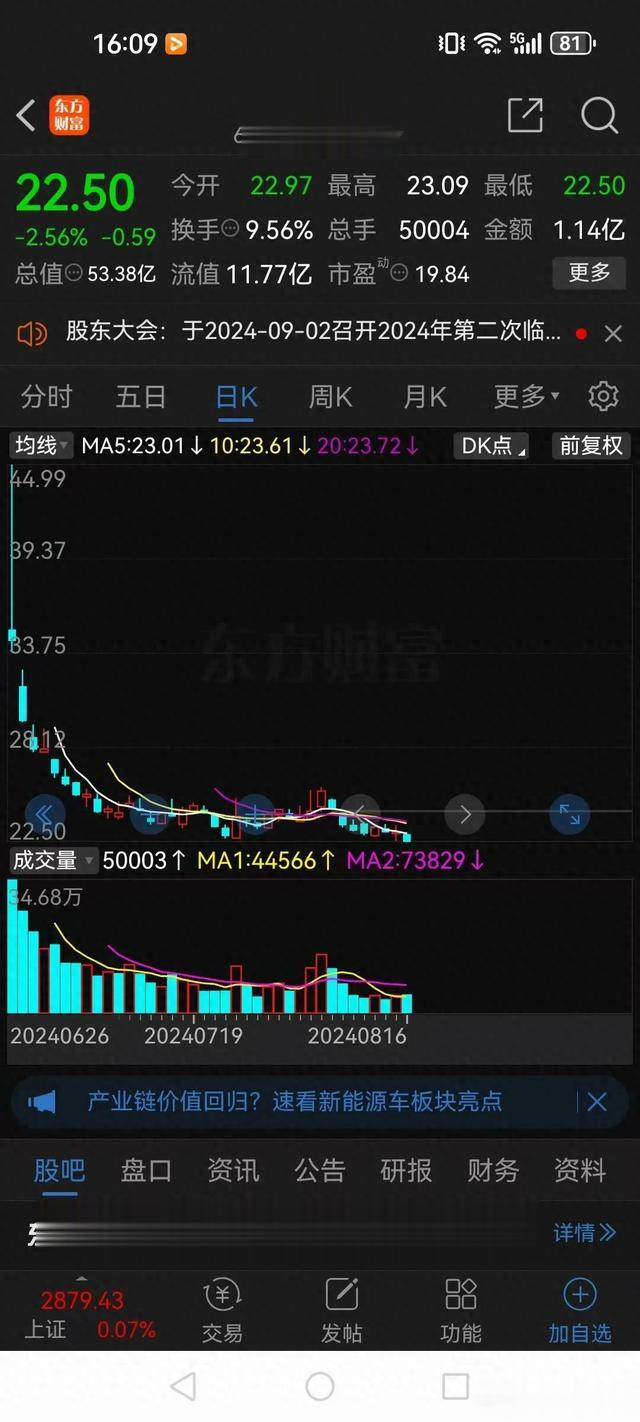The image size is (640, 1422).
Task: Close the 新能源车板块 promo banner
Action: 597,1102
